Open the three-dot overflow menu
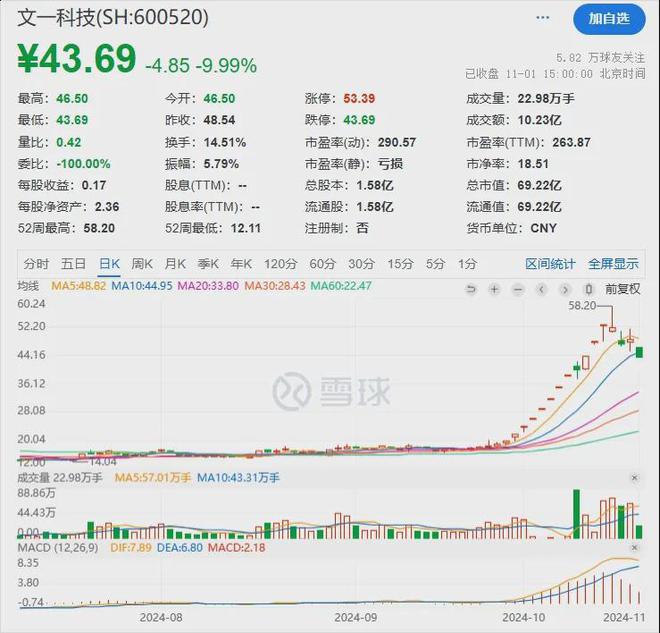This screenshot has height=633, width=660. tap(542, 18)
